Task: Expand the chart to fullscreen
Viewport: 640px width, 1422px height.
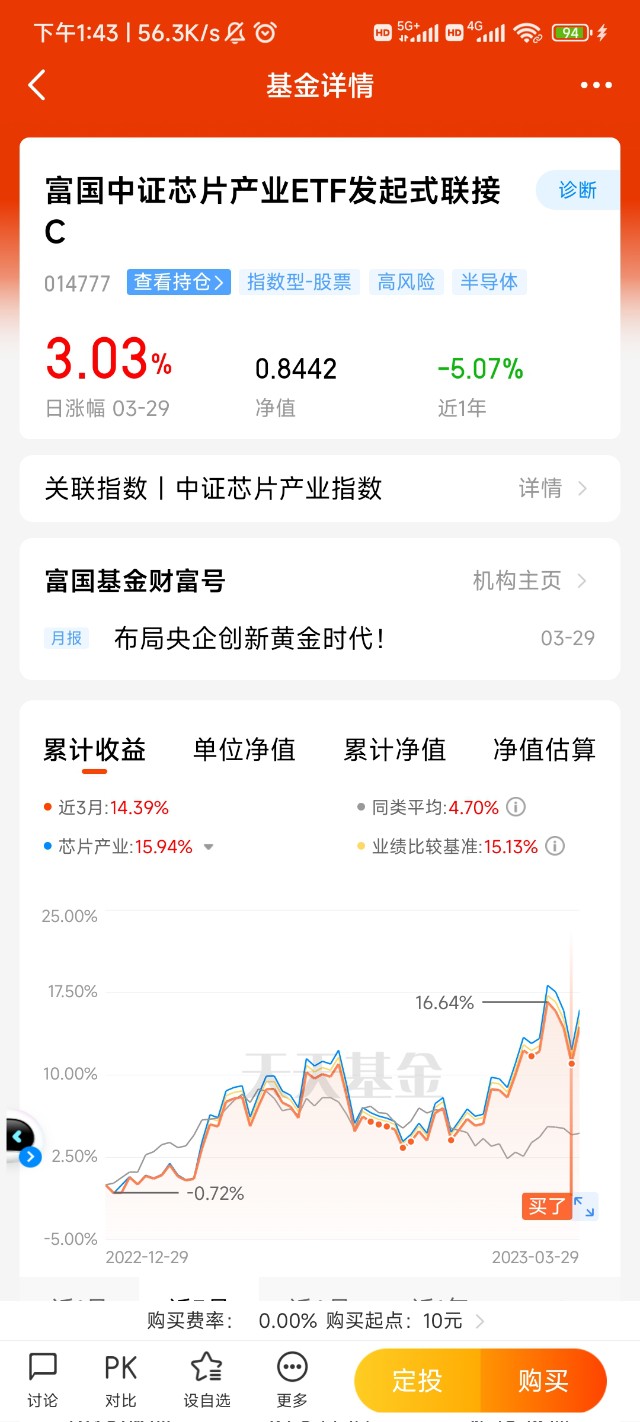Action: (x=585, y=1206)
